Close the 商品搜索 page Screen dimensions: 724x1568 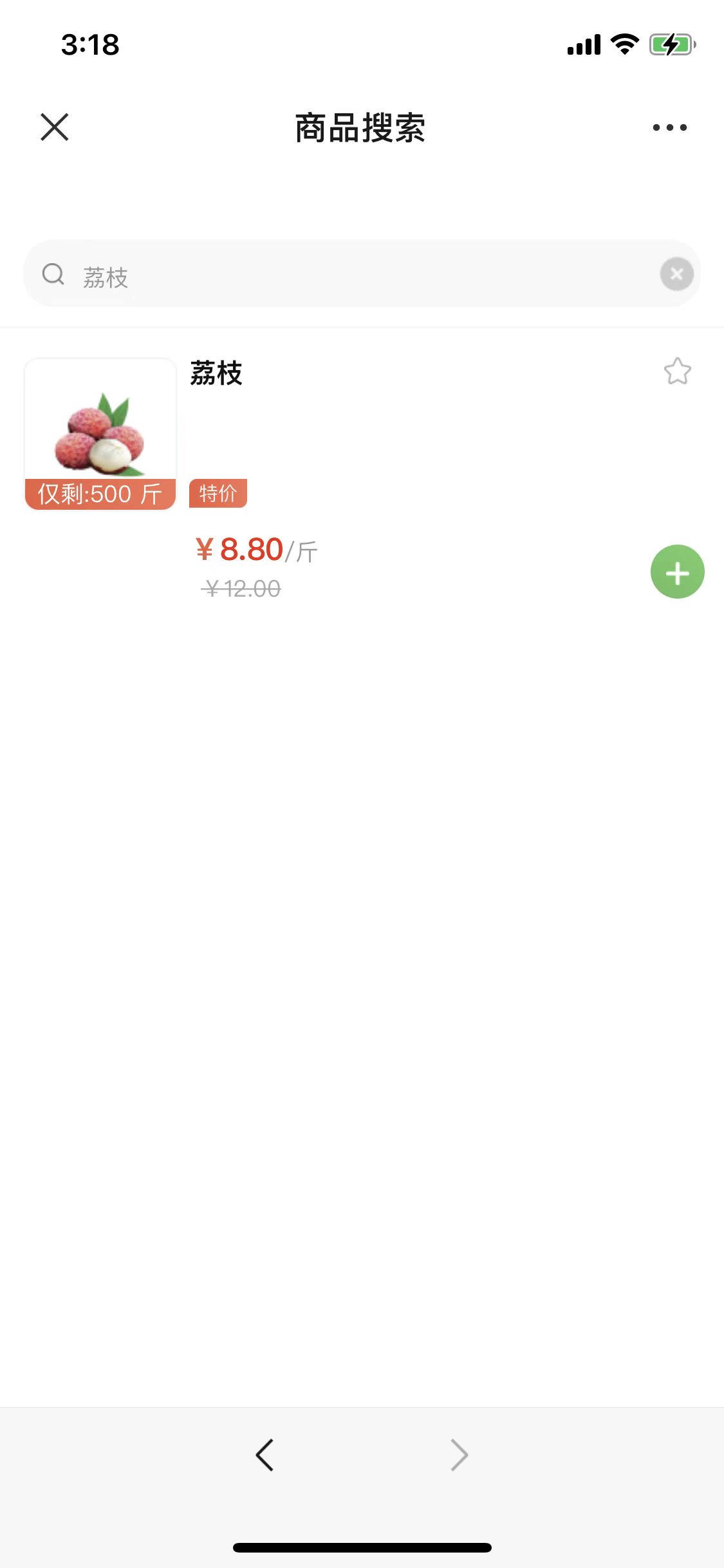55,127
